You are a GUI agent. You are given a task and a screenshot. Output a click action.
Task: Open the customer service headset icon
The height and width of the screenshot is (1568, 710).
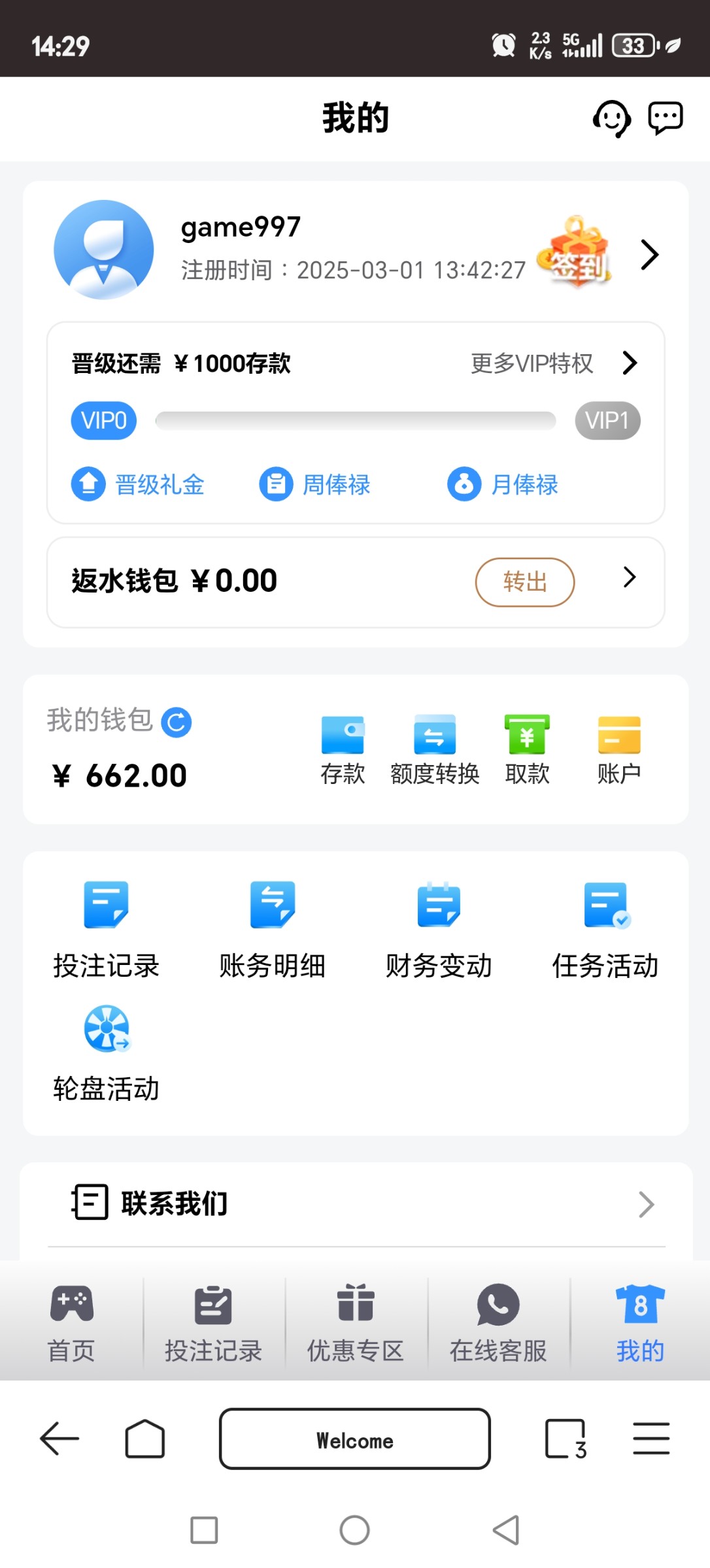coord(611,119)
